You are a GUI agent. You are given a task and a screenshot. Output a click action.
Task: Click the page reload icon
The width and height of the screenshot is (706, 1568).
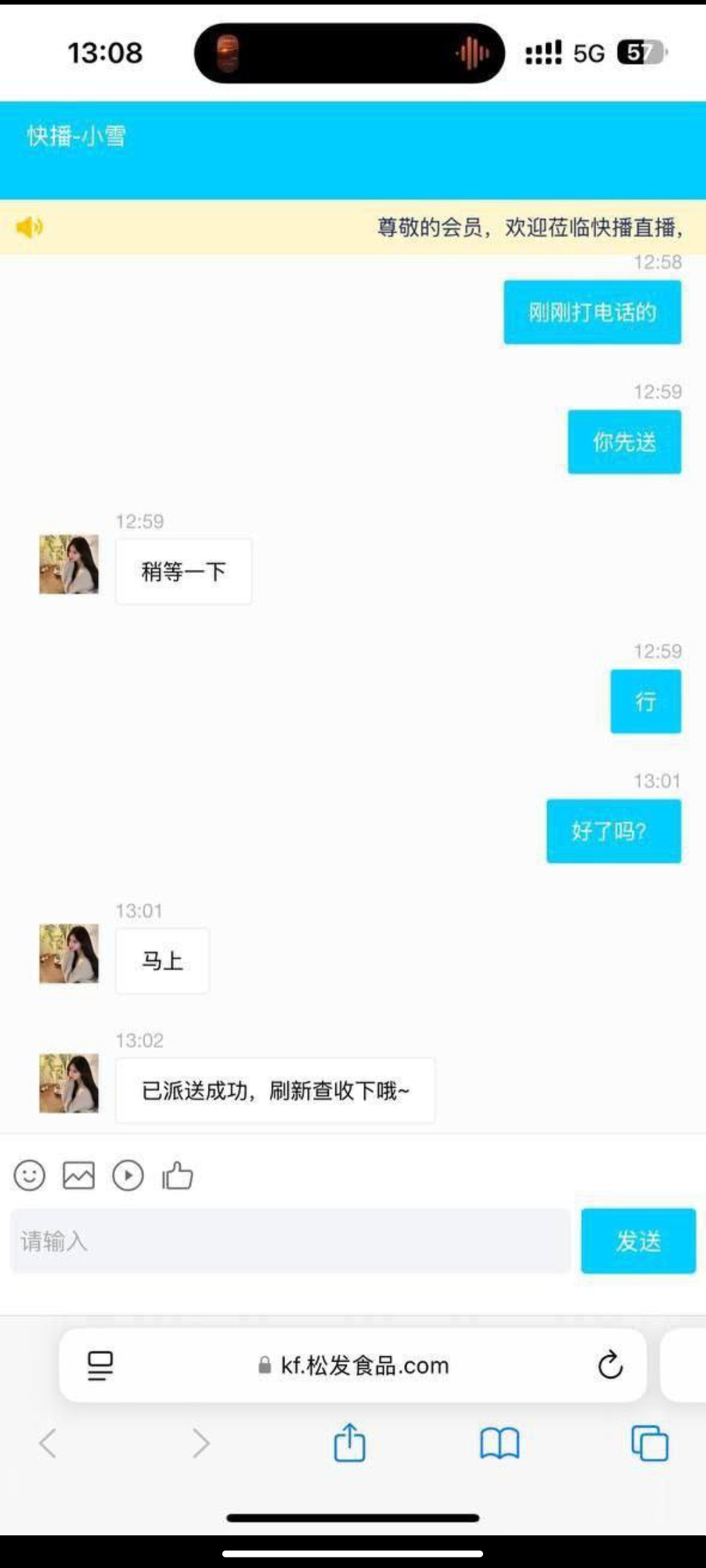[610, 1365]
